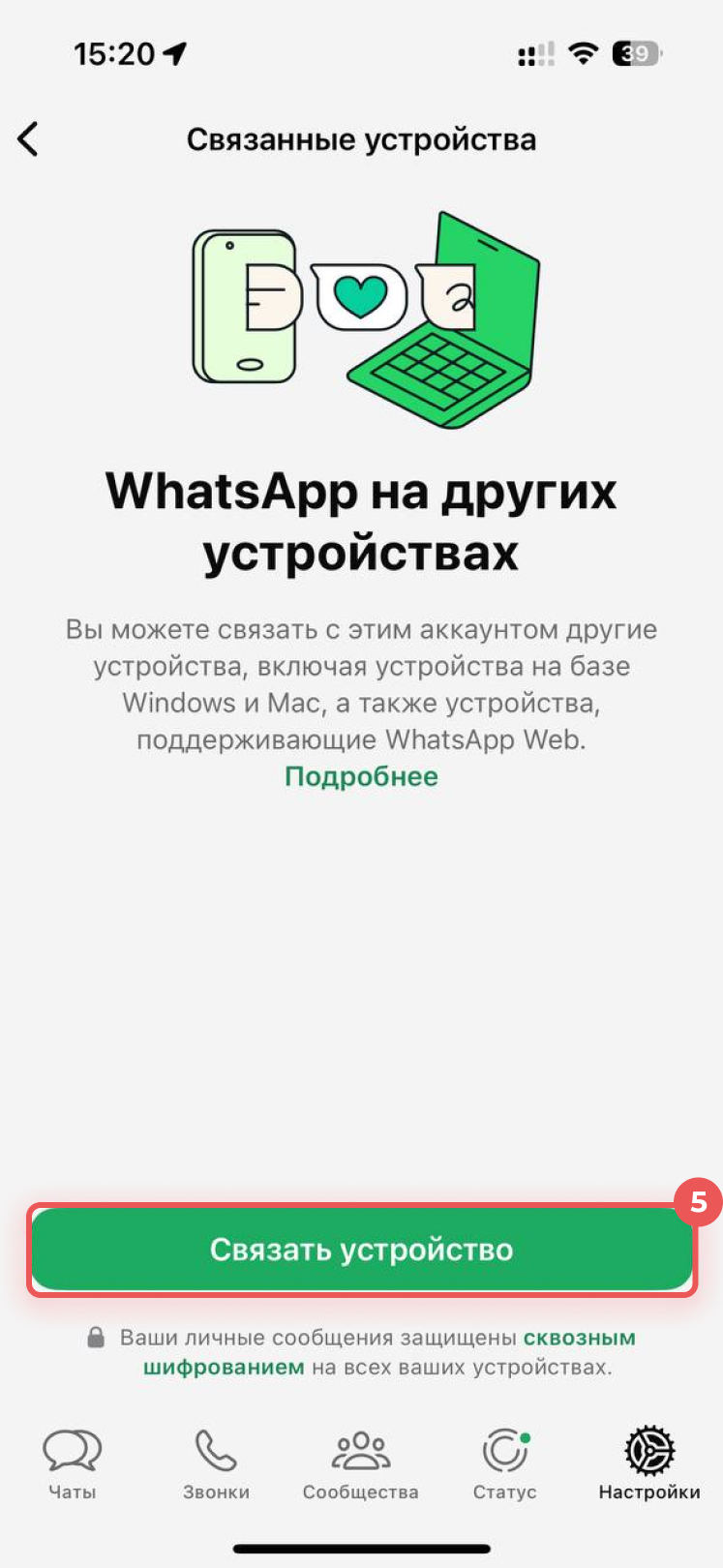This screenshot has width=723, height=1568.
Task: Go back from Связанные устройства
Action: click(29, 139)
